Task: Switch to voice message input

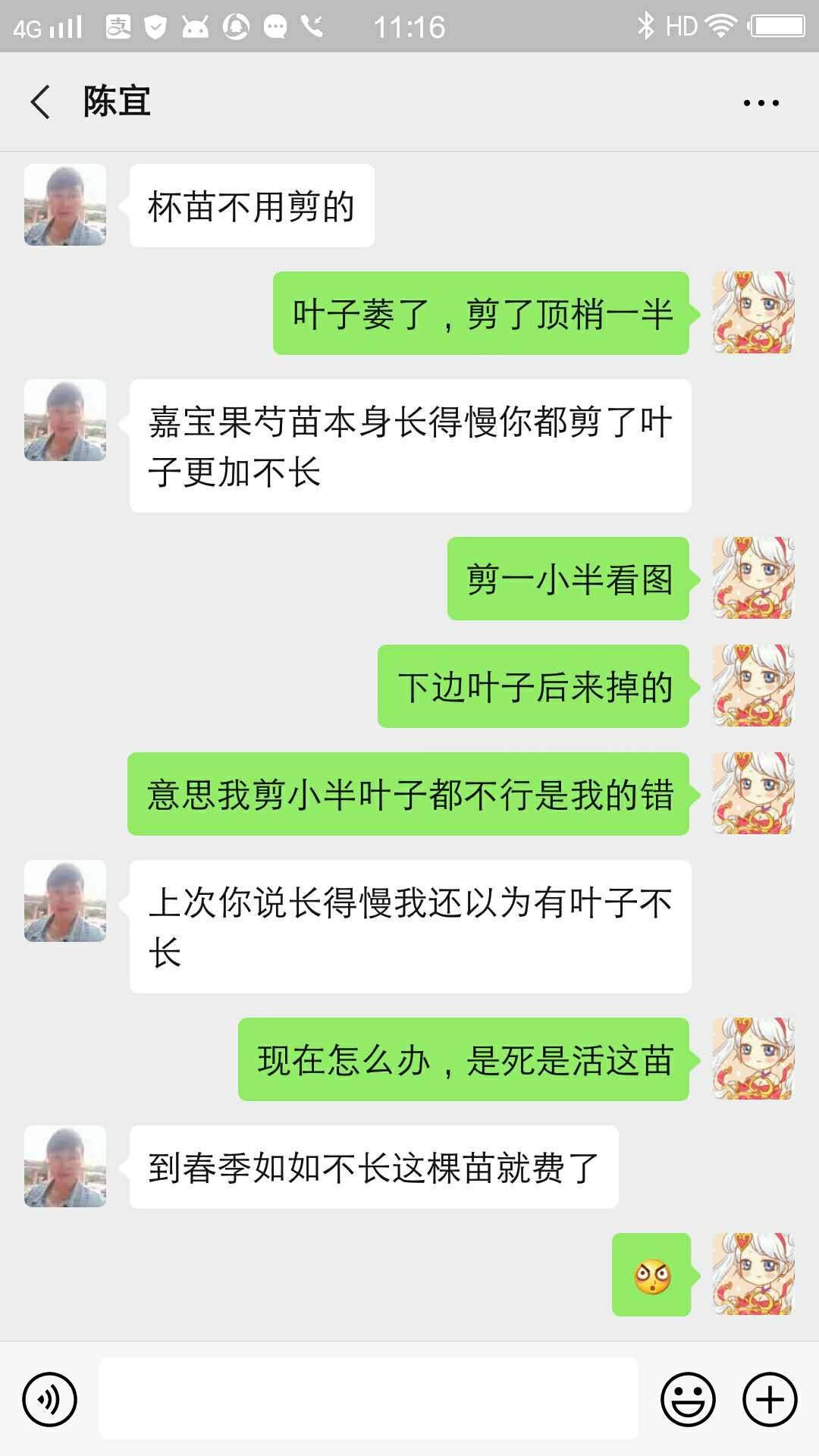Action: tap(50, 1399)
